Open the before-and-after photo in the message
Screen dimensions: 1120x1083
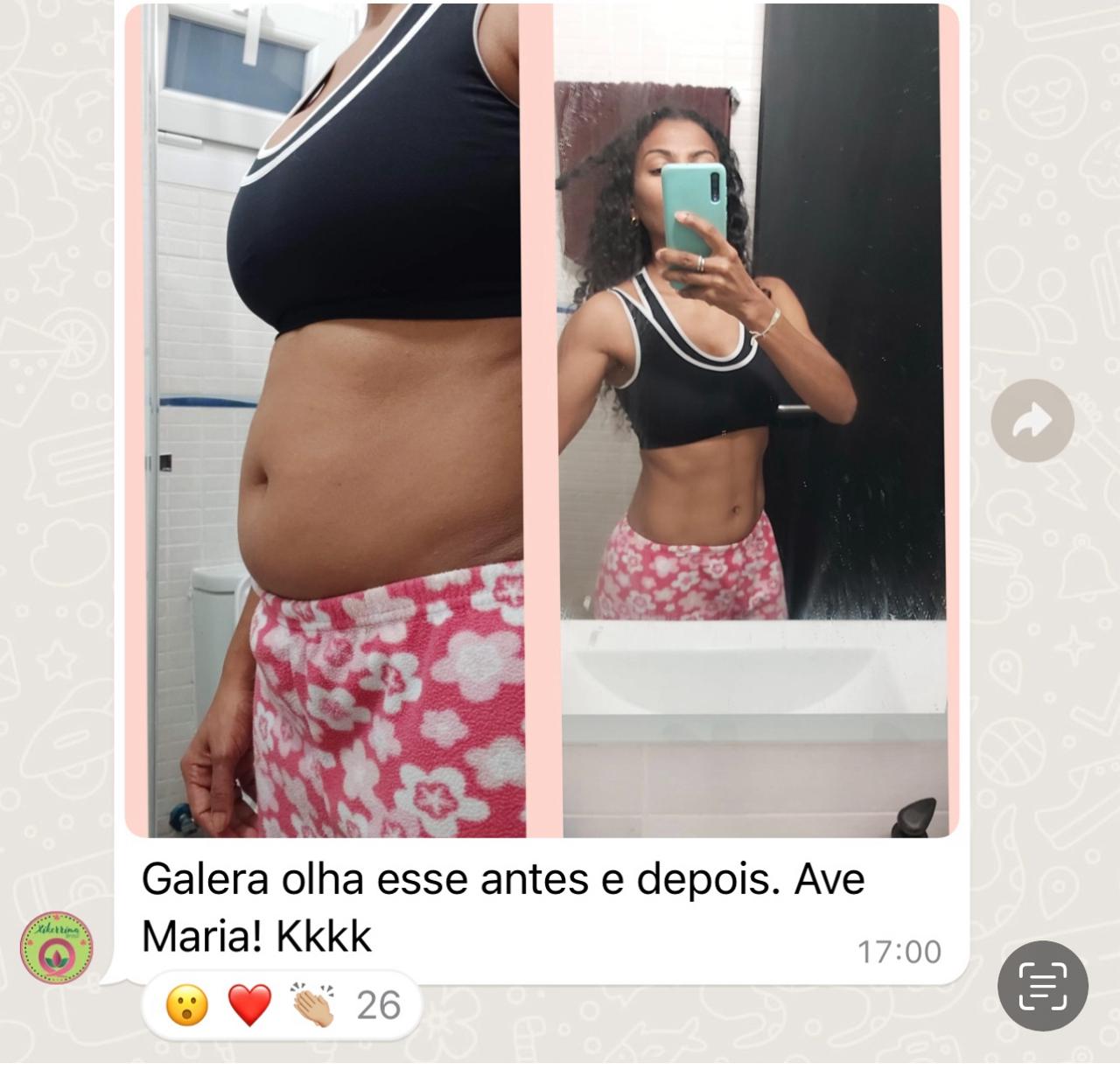[542, 420]
